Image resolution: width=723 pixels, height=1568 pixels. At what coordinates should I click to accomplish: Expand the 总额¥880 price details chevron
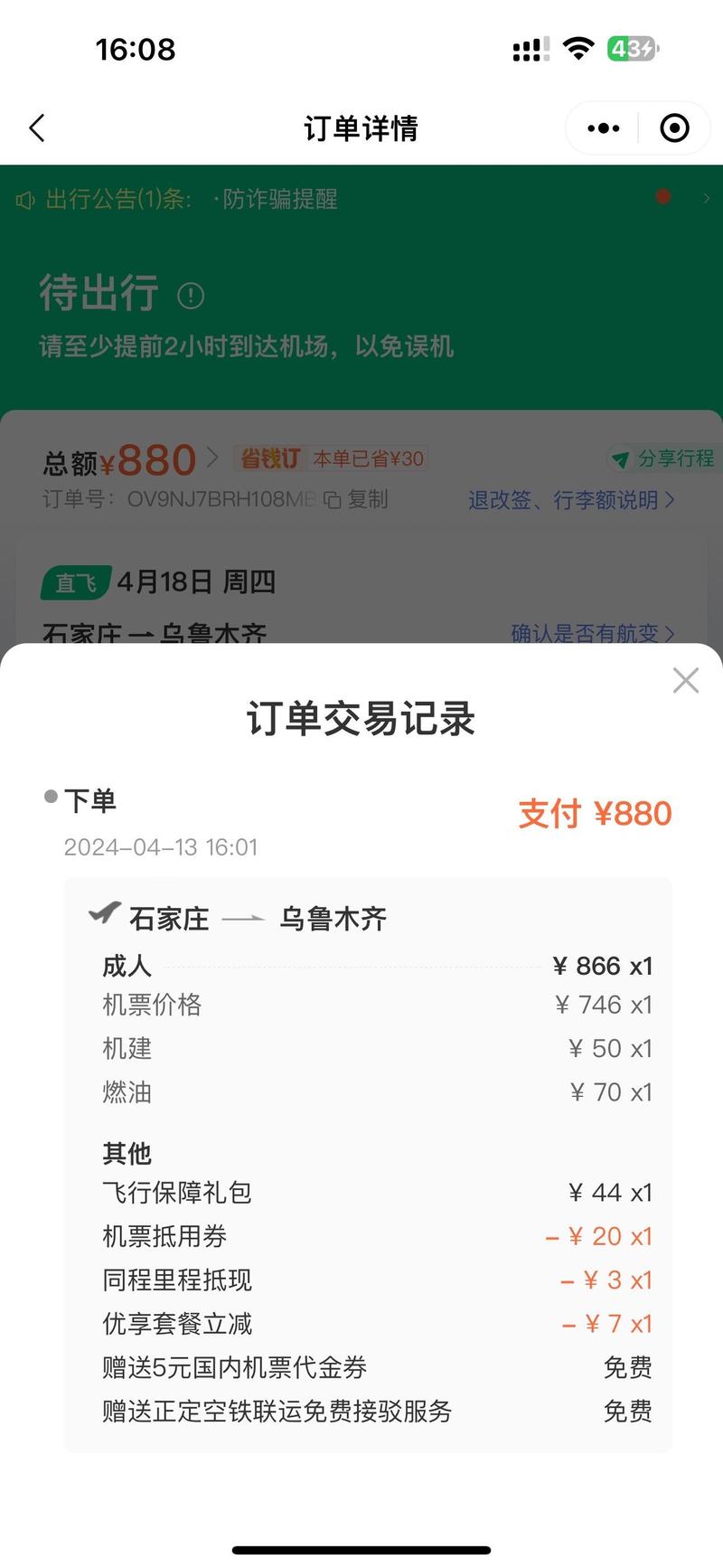pos(216,458)
